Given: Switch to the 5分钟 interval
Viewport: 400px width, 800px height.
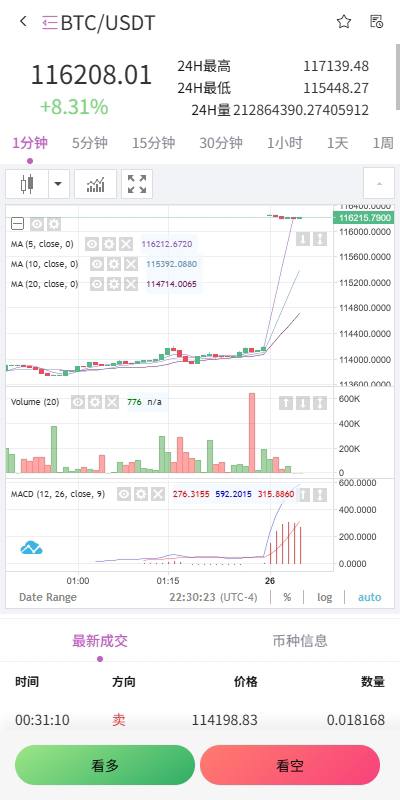Looking at the screenshot, I should coord(90,143).
